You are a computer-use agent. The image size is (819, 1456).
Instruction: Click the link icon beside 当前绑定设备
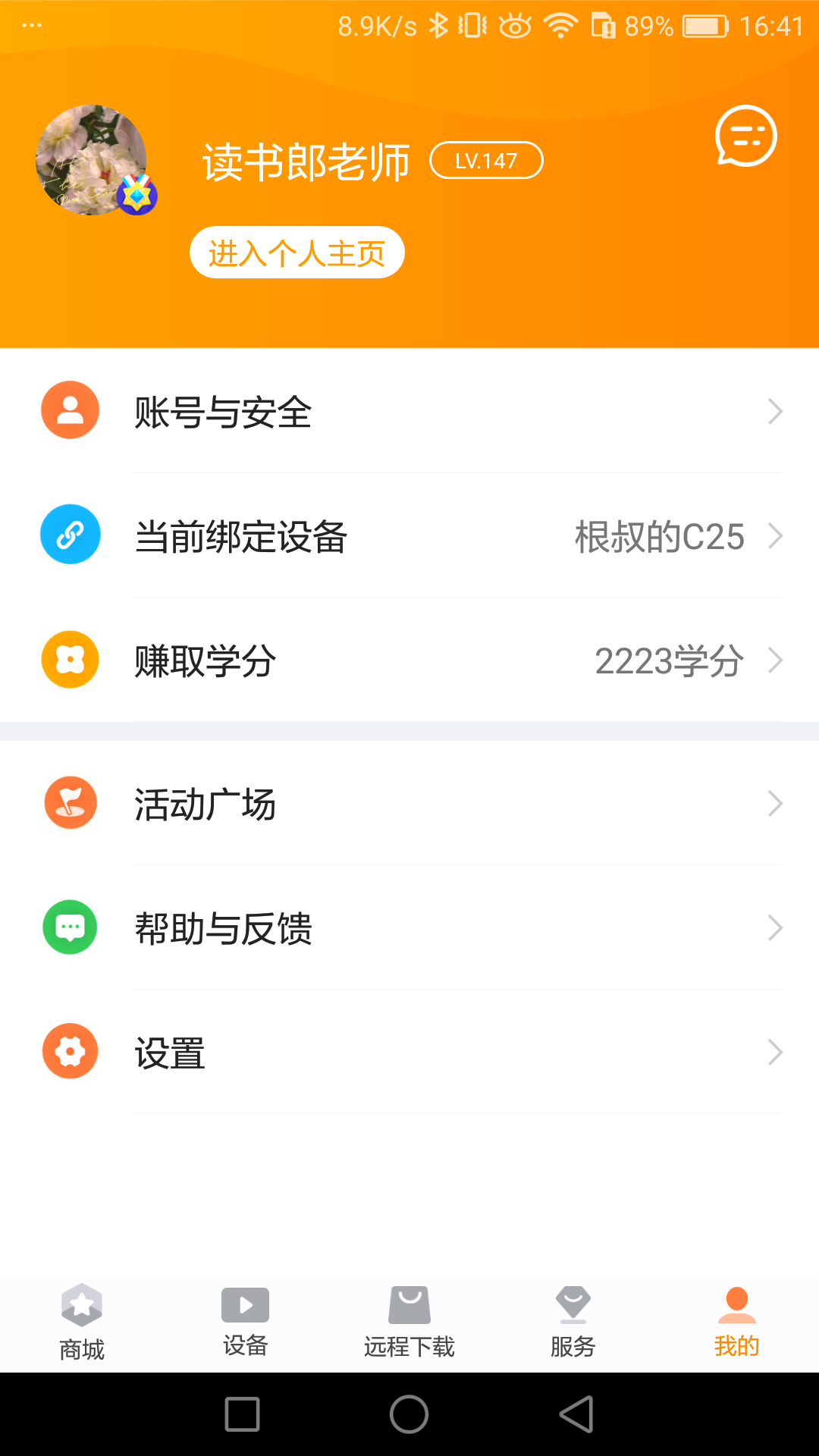(70, 535)
